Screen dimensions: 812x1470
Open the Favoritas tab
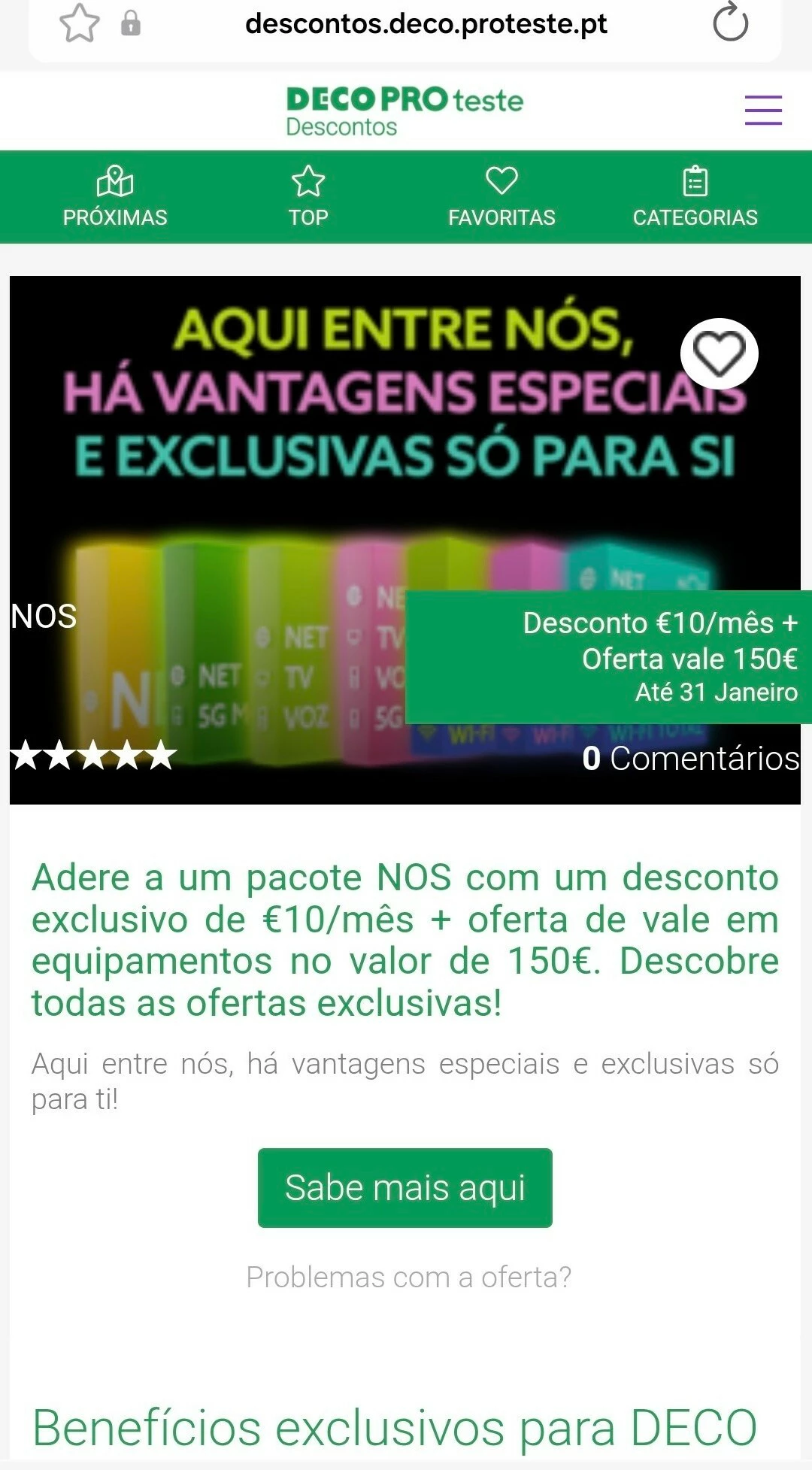coord(501,197)
